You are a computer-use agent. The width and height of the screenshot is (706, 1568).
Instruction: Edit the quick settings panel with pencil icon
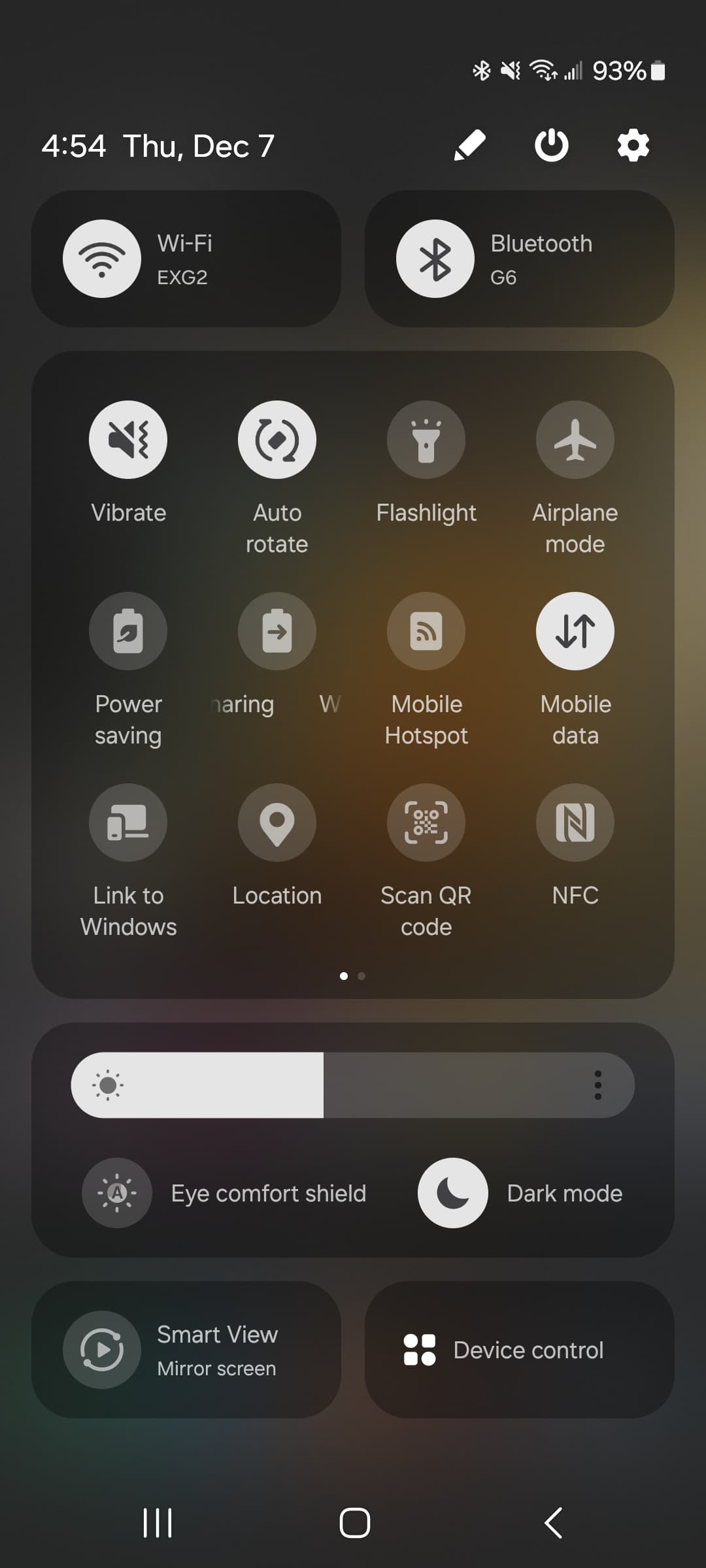click(x=470, y=145)
